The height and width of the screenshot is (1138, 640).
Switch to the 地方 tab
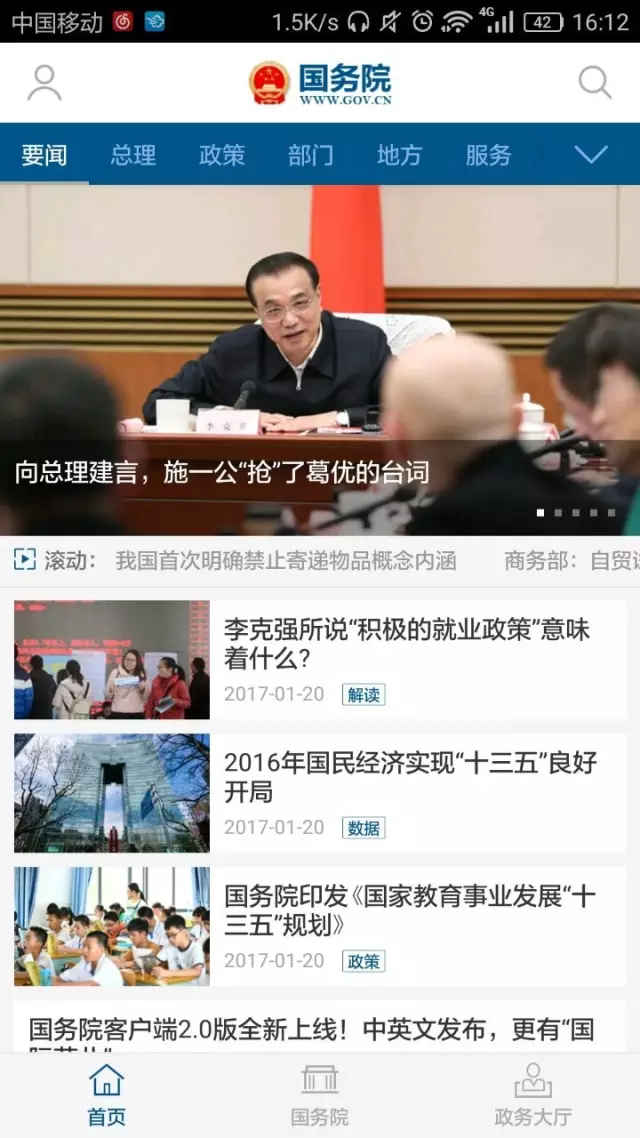pos(399,155)
